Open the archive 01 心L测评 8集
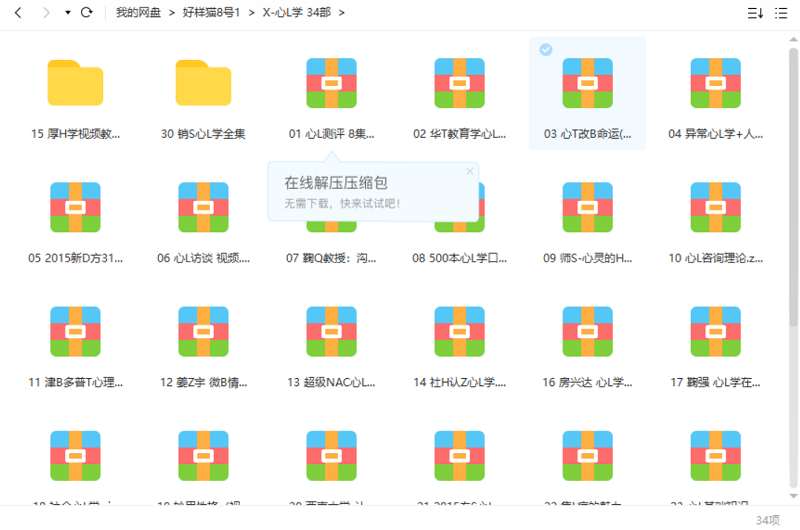The width and height of the screenshot is (800, 530). (x=331, y=83)
